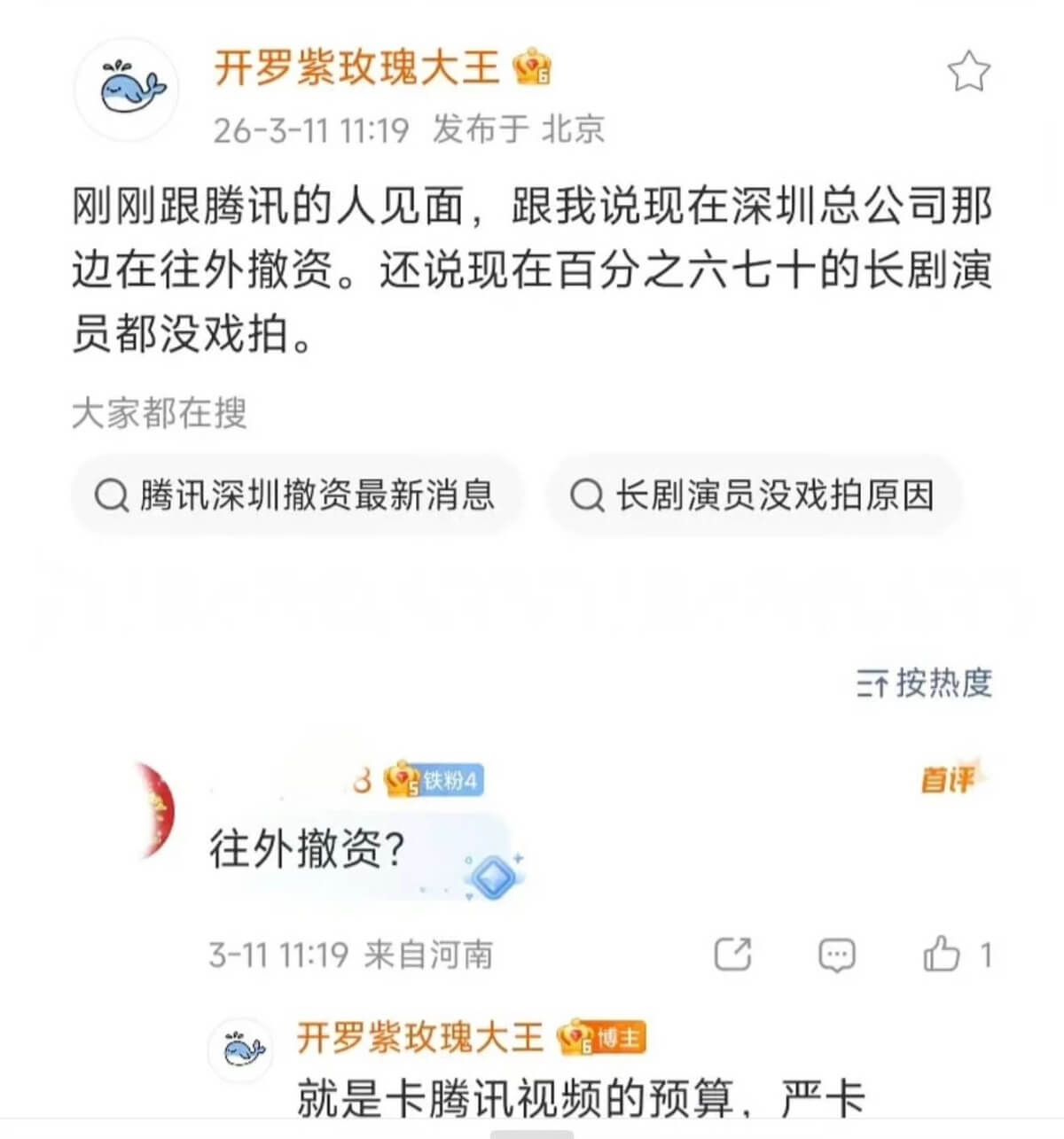Change comment sorting from 按热度

pos(924,683)
